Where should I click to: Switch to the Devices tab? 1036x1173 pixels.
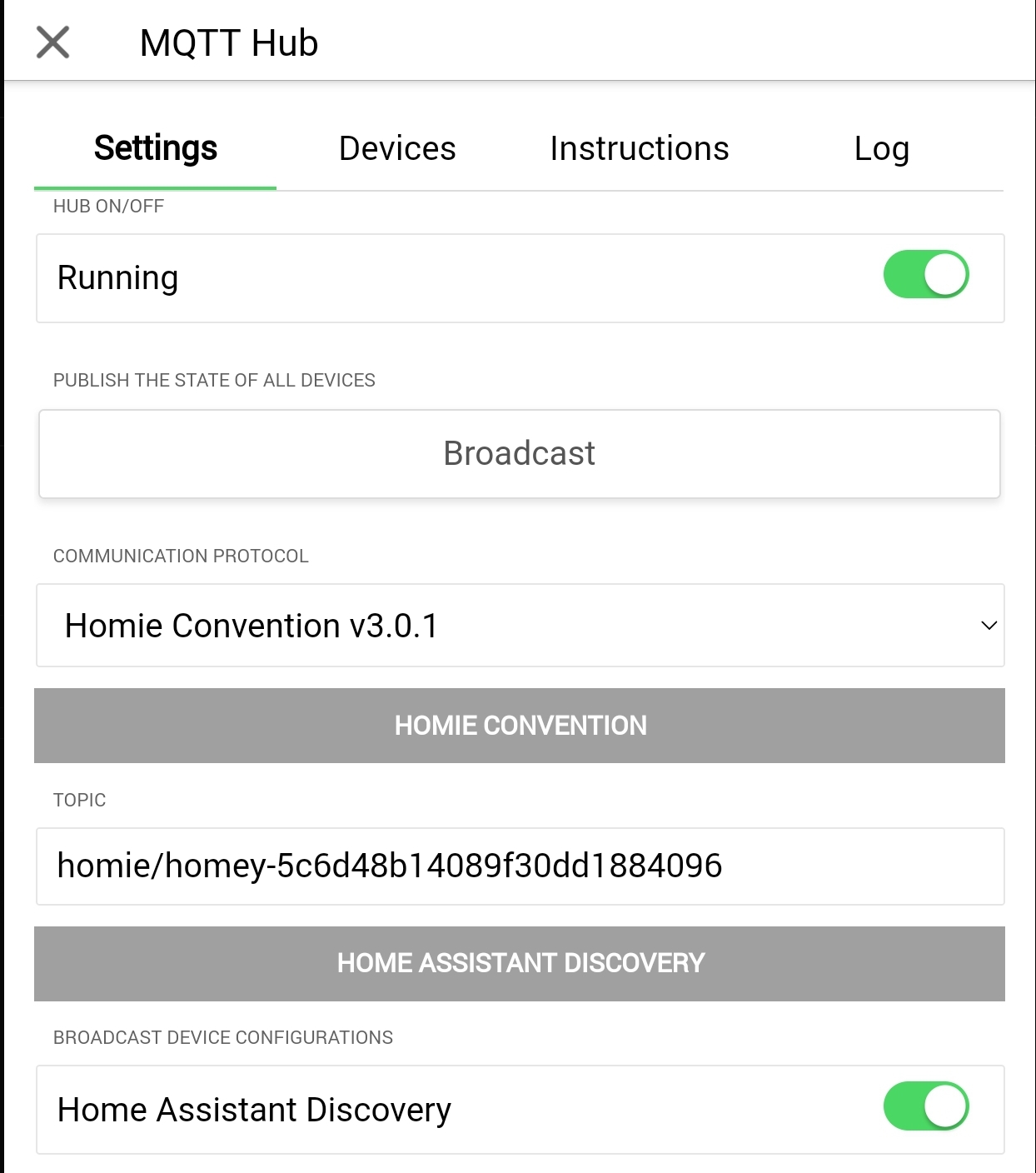397,149
